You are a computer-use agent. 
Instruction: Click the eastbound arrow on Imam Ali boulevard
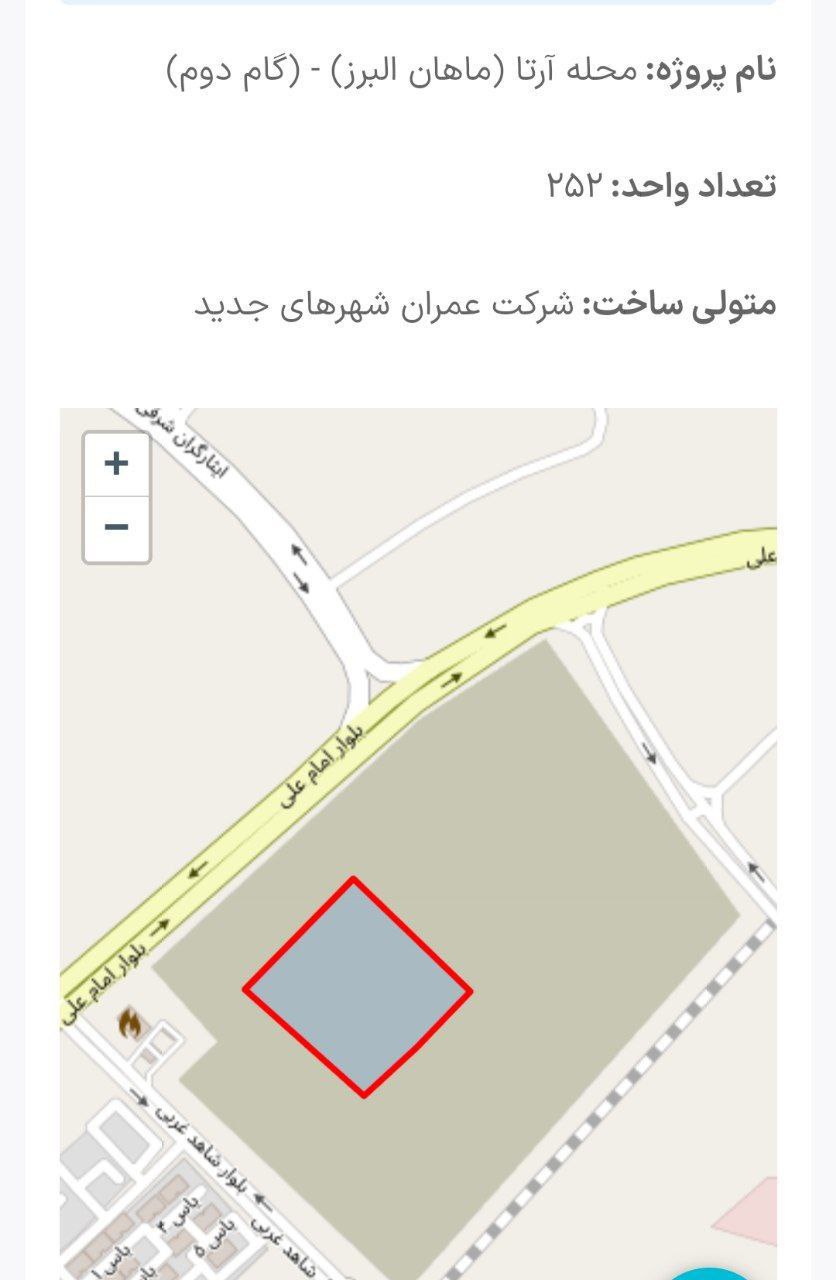click(452, 679)
